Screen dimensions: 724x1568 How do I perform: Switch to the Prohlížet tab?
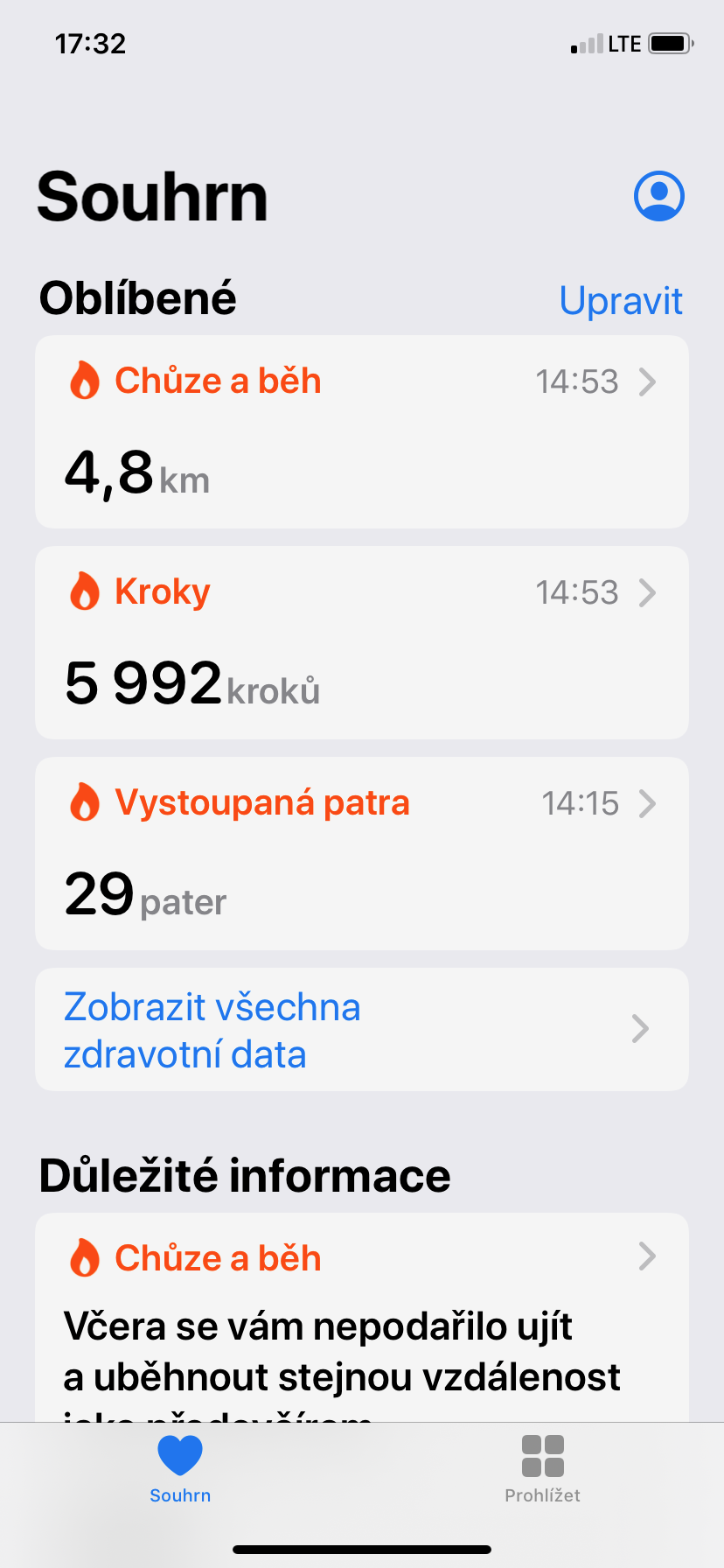point(542,1469)
